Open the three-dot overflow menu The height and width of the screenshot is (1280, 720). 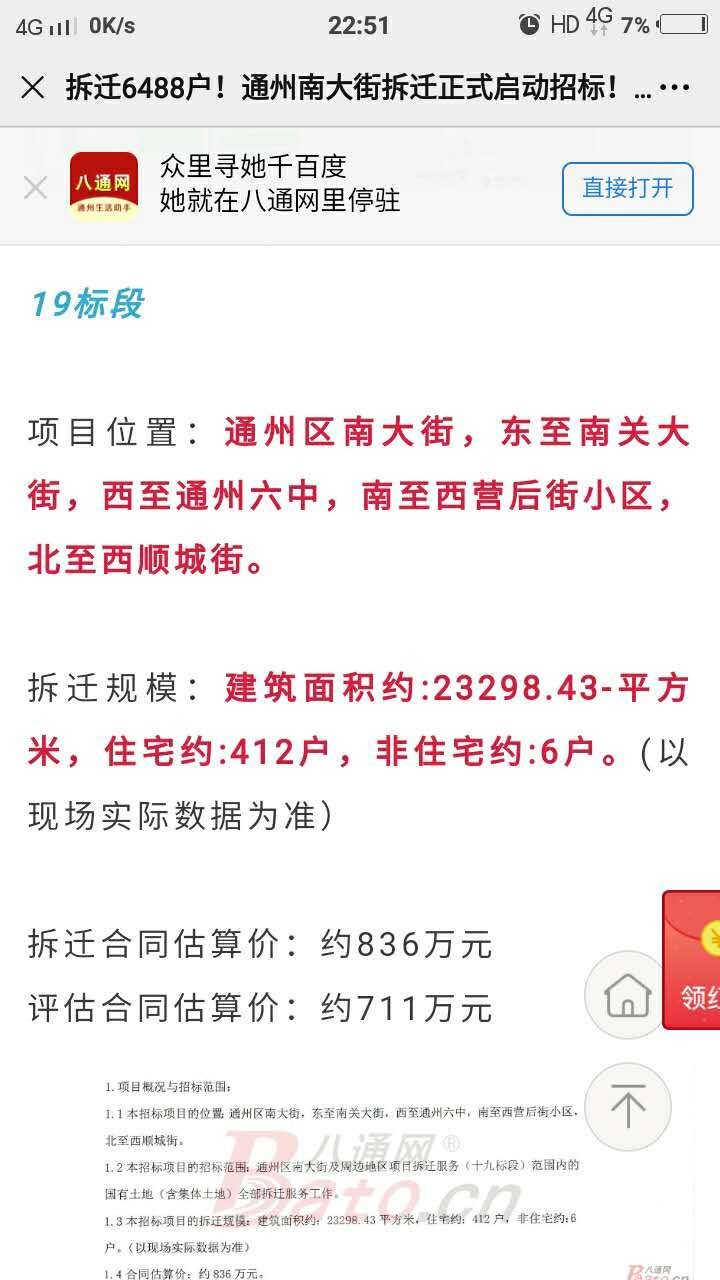tap(676, 88)
